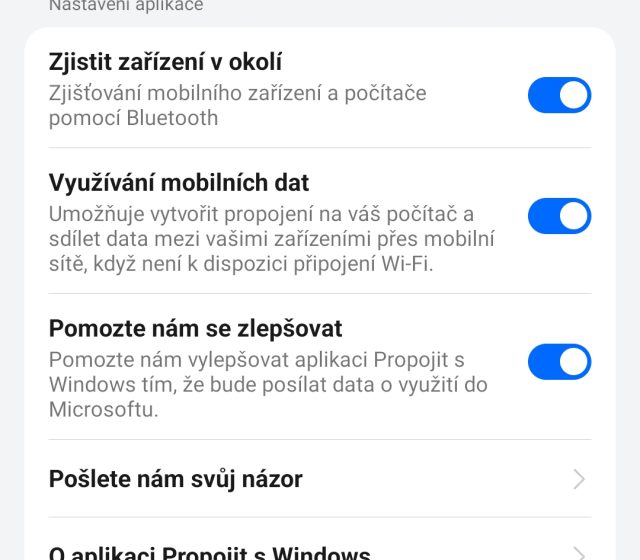Open Pošlete nám svůj názor
This screenshot has height=560, width=640.
coord(318,479)
